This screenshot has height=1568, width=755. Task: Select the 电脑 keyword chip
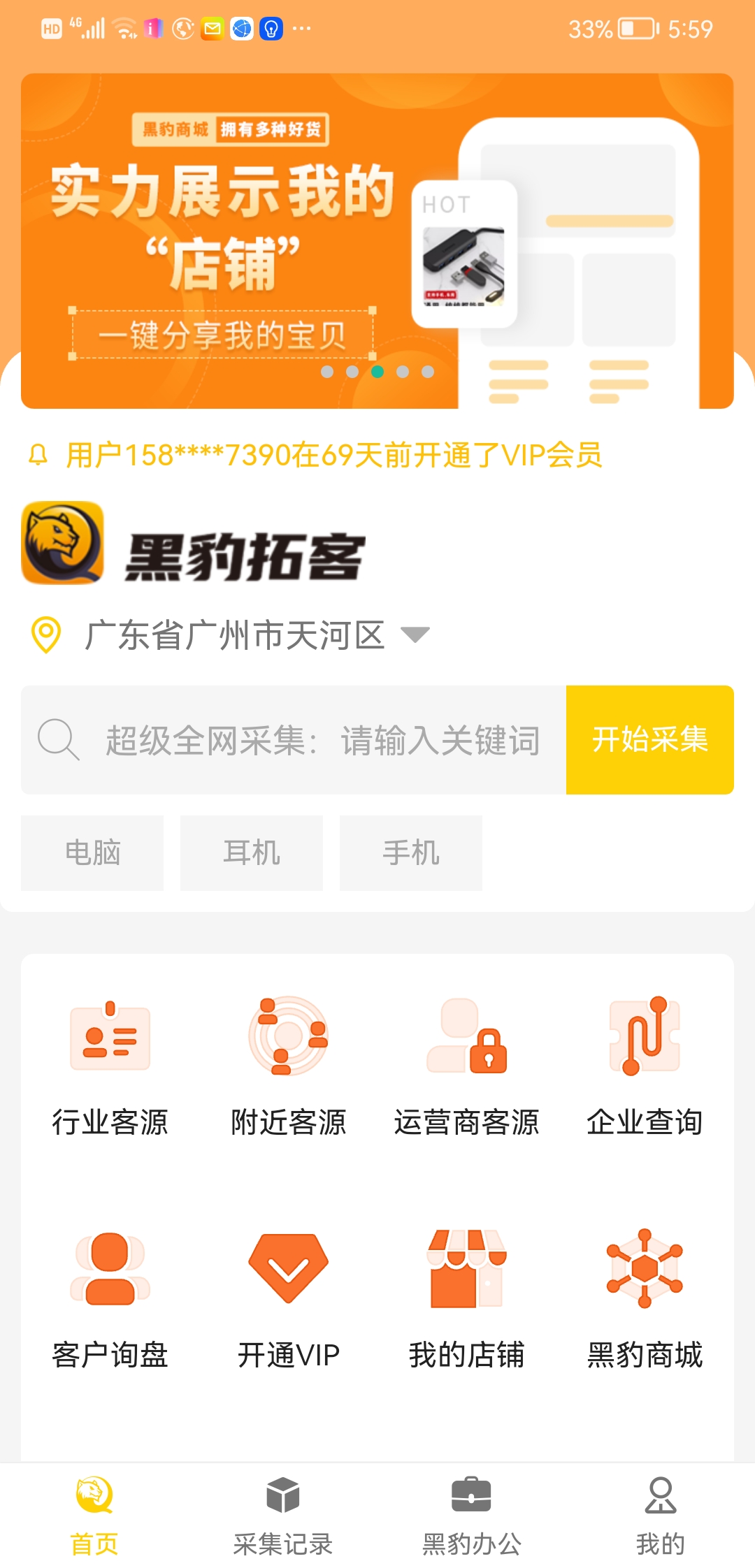tap(92, 852)
